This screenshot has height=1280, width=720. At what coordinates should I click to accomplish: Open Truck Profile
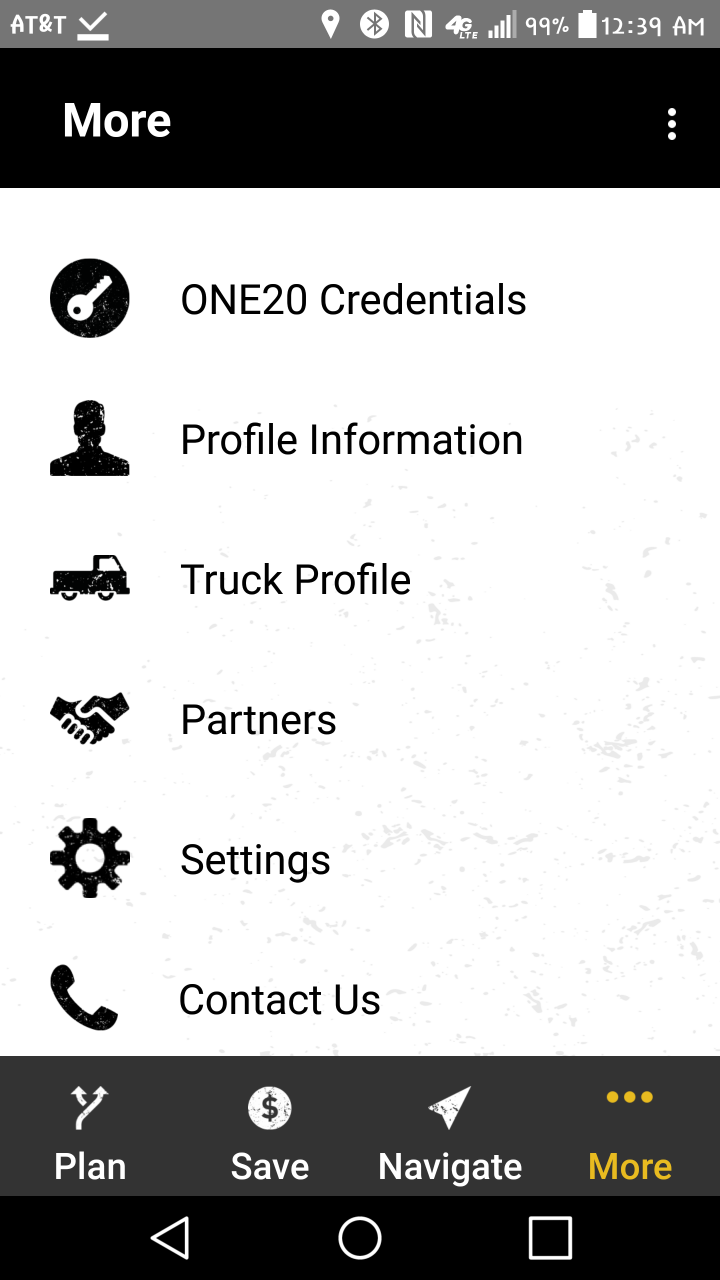pyautogui.click(x=295, y=579)
